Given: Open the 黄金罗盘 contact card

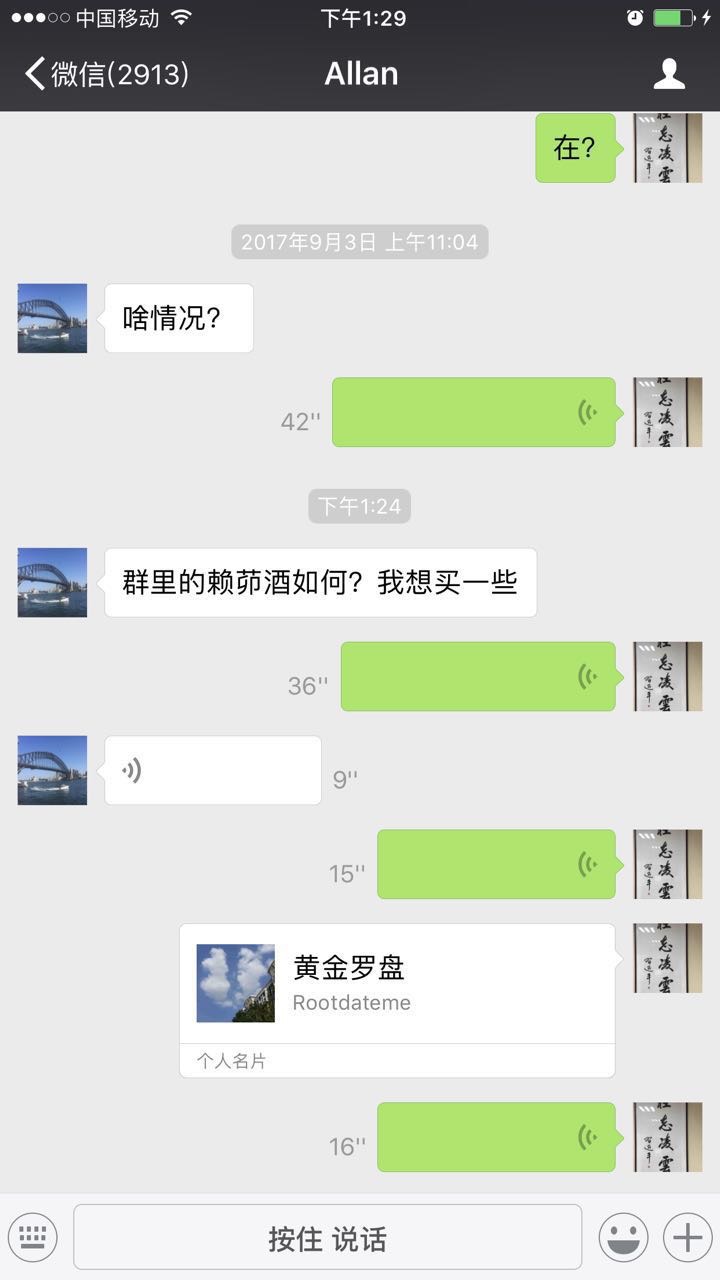Looking at the screenshot, I should click(x=396, y=1000).
